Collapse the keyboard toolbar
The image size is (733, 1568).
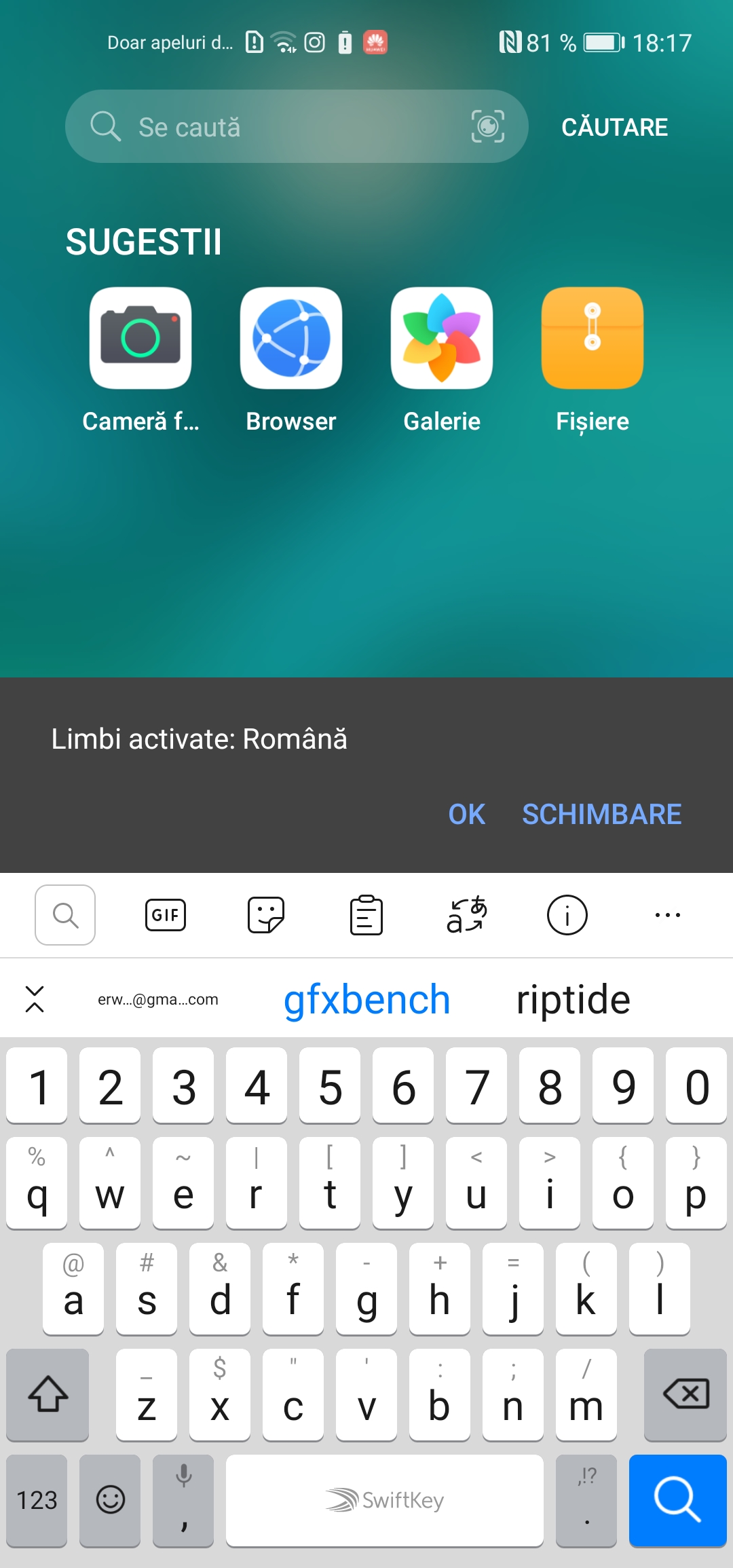[x=35, y=999]
